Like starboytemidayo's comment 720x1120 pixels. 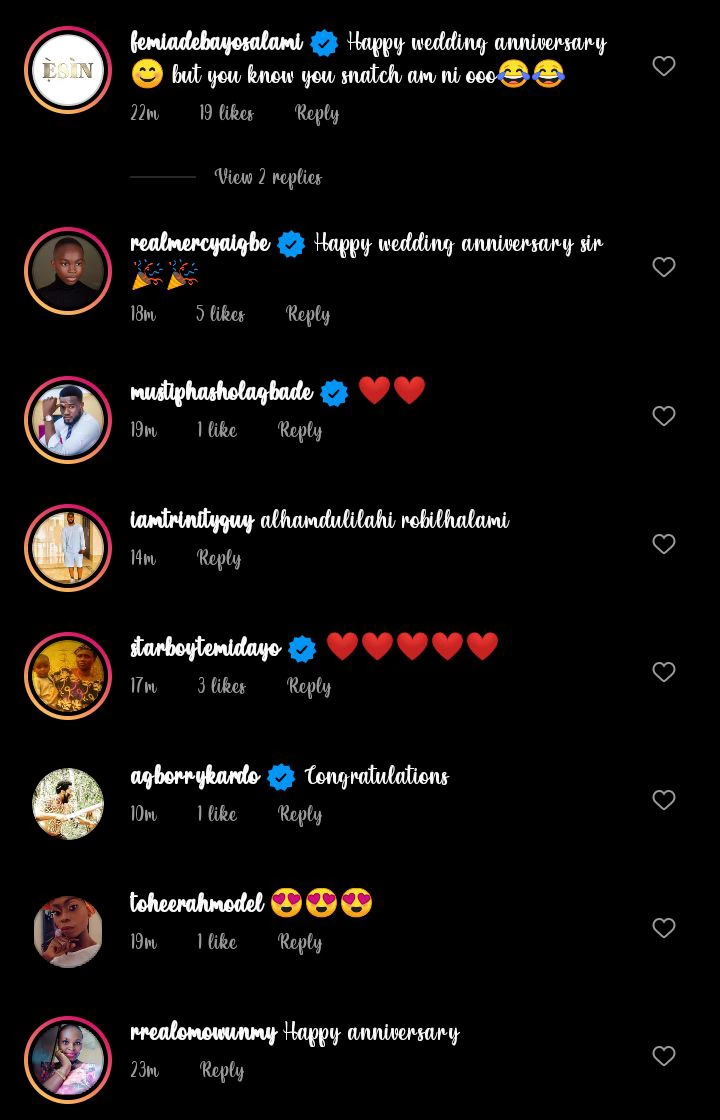(664, 672)
